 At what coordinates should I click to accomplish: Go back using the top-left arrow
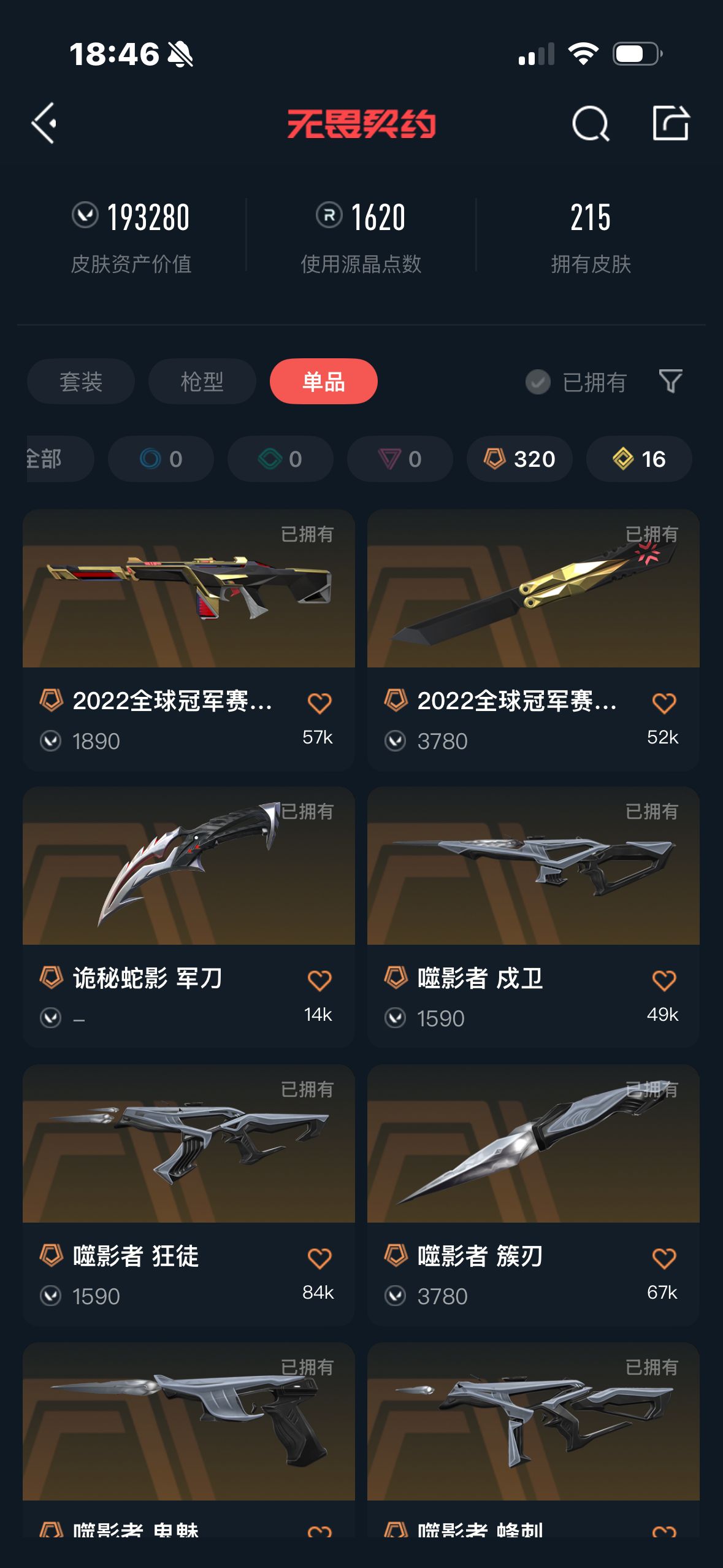44,123
